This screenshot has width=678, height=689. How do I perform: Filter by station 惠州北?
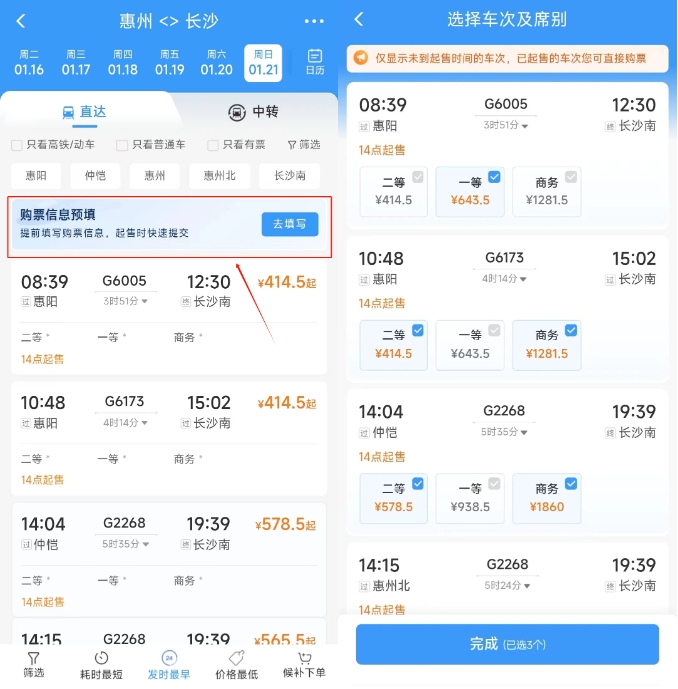click(219, 175)
